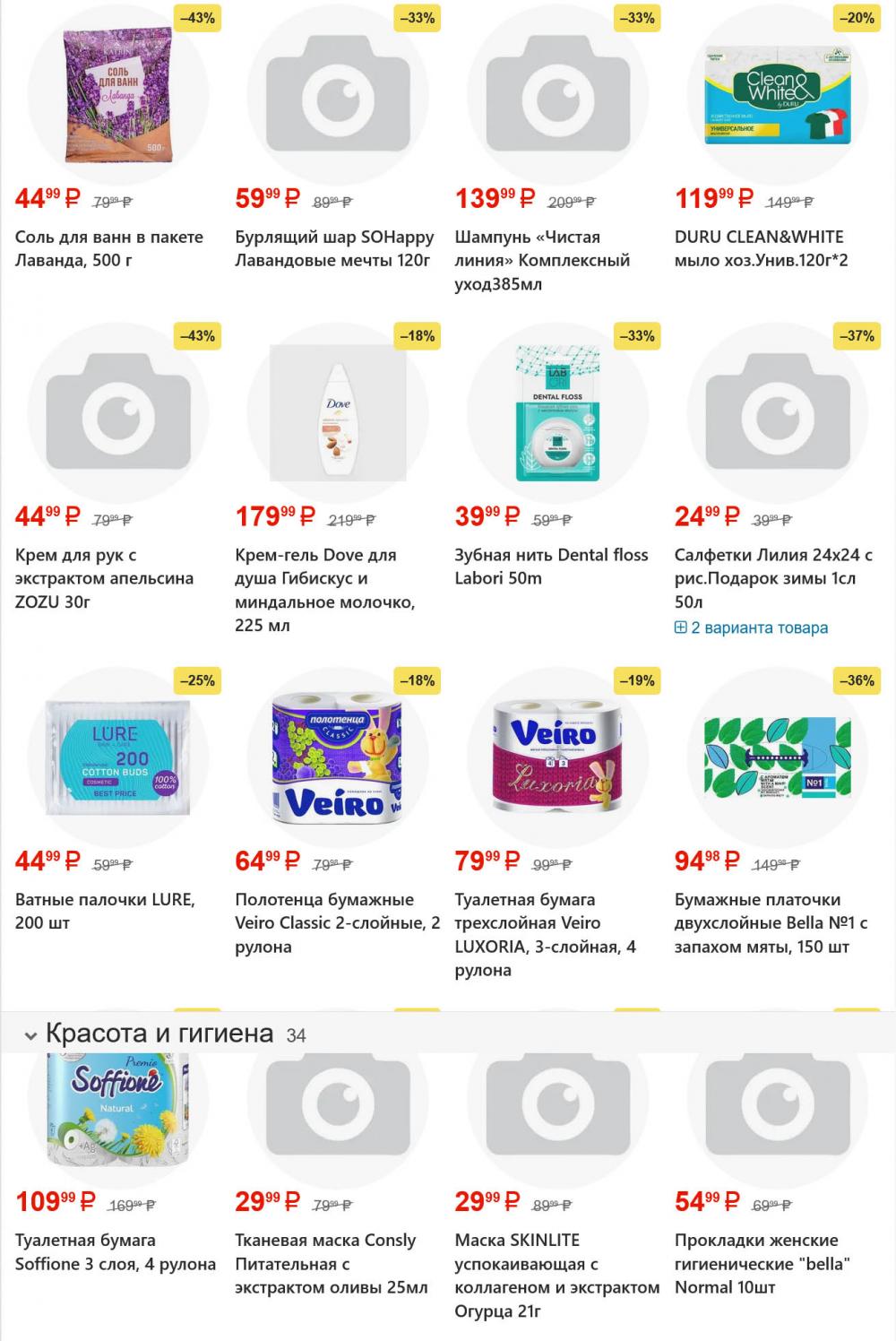View SOHappy bath bomb details
The height and width of the screenshot is (1341, 896).
tap(333, 248)
